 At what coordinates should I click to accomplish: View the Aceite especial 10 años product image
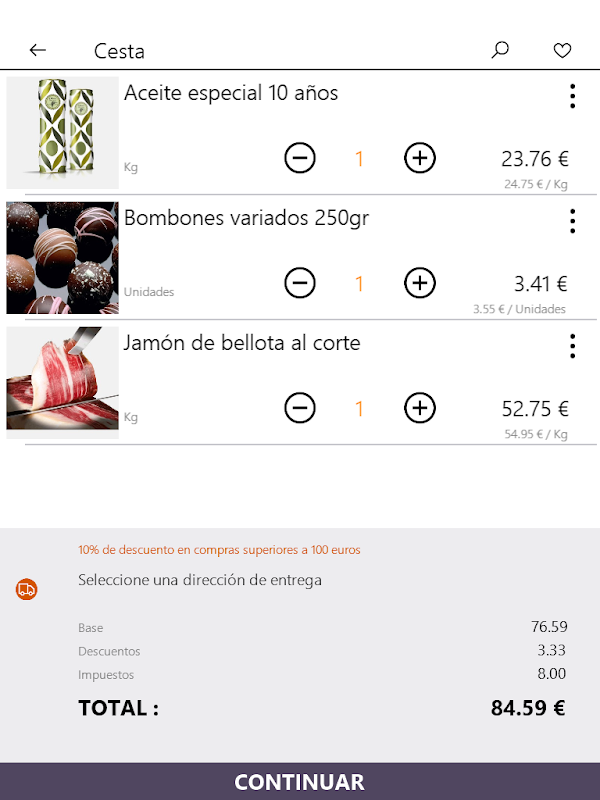pyautogui.click(x=62, y=132)
